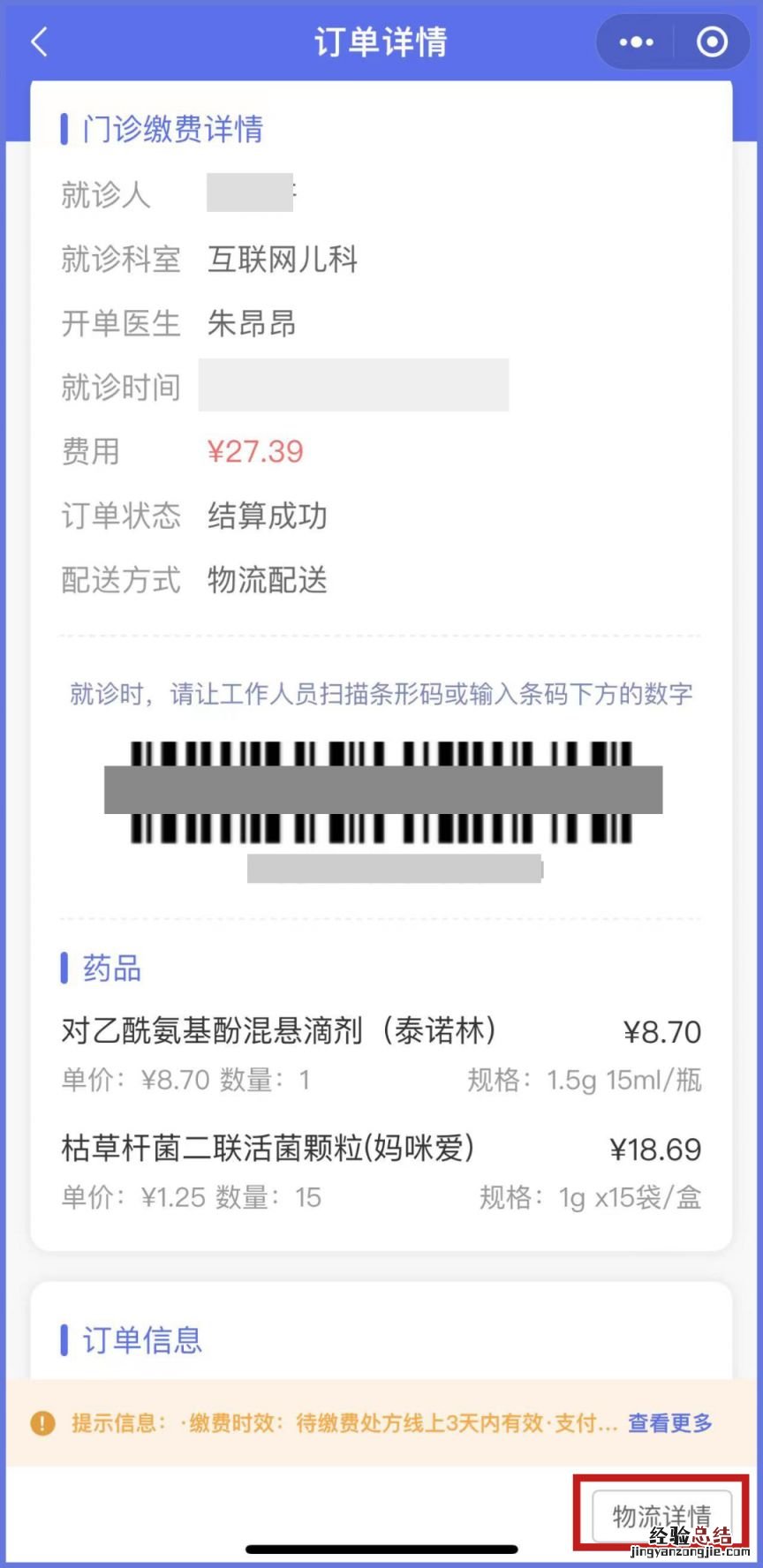Screen dimensions: 763x1568
Task: Tap the blue bar beside 门诊缴费详情
Action: click(x=64, y=129)
